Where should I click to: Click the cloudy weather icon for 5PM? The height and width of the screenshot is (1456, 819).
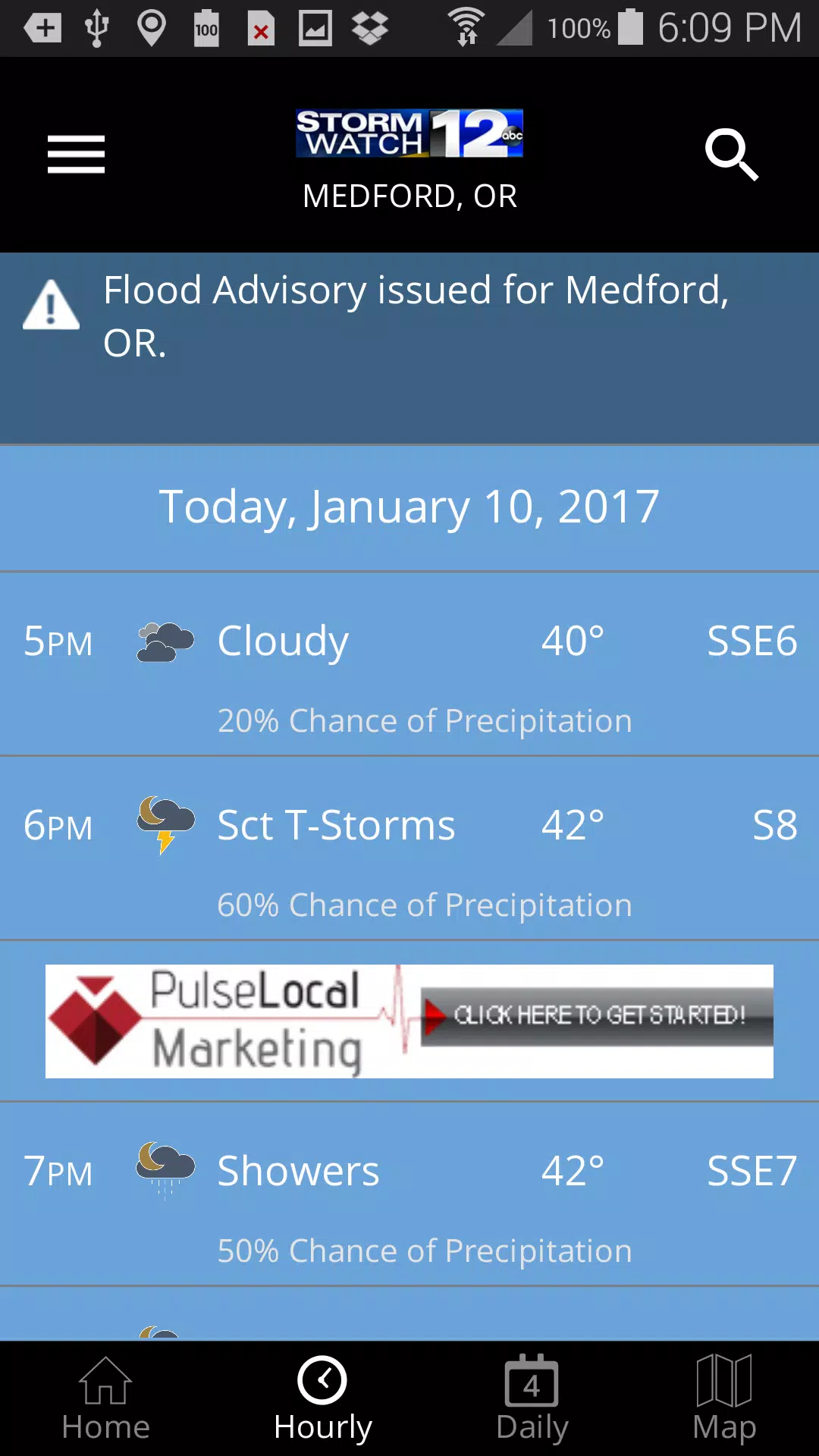164,641
